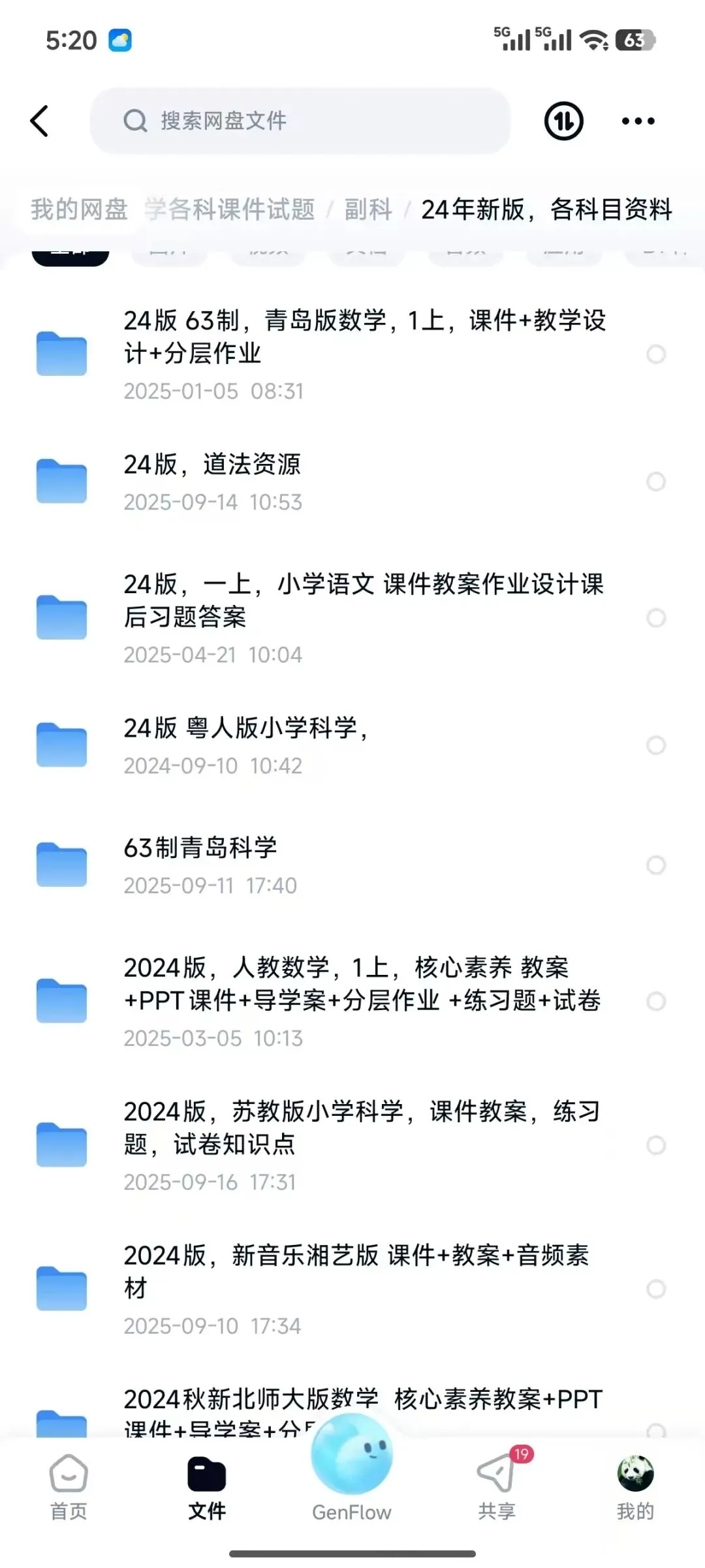Jump to 我的网盘 in the breadcrumb
The image size is (705, 1568).
click(x=80, y=209)
